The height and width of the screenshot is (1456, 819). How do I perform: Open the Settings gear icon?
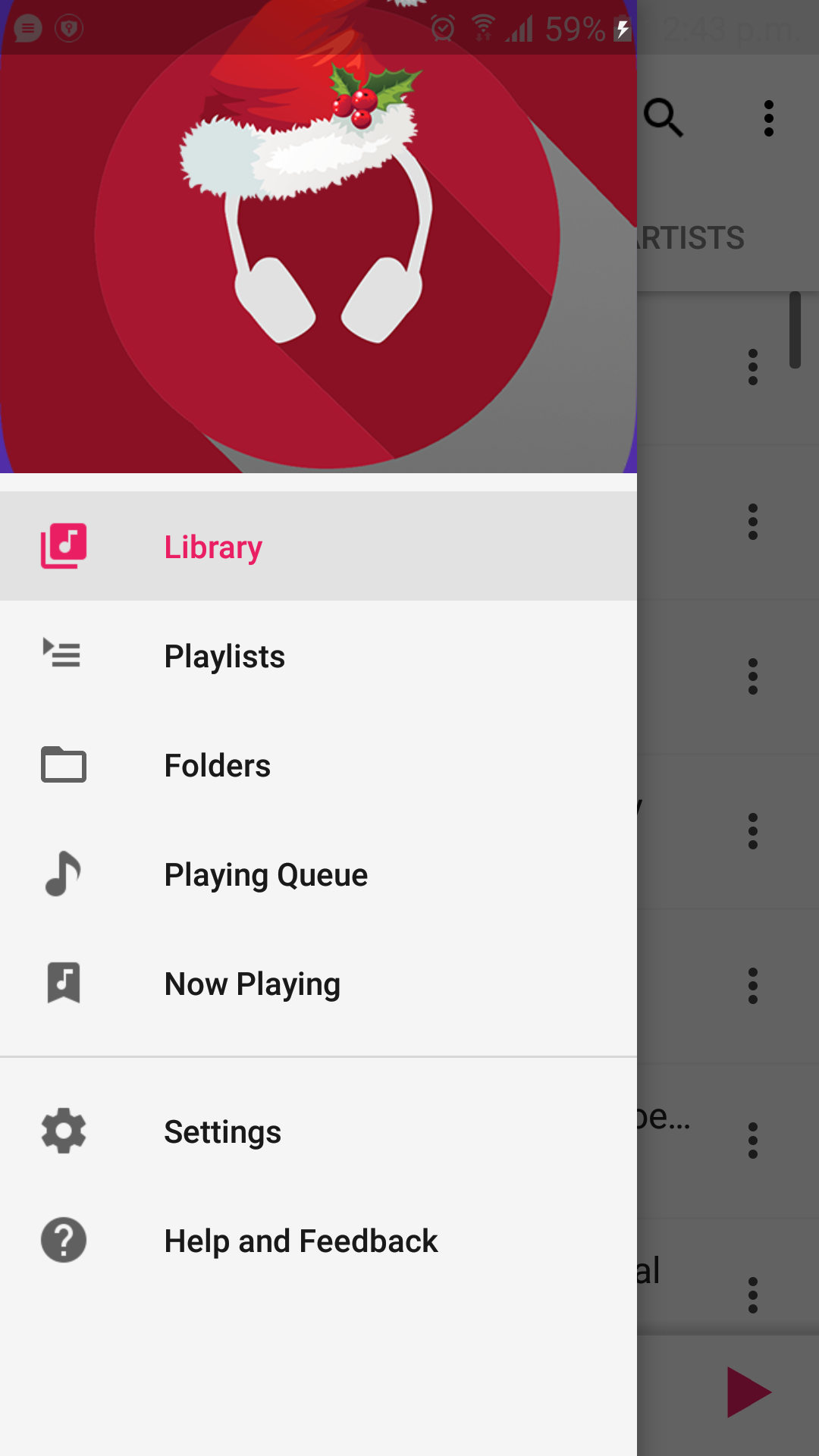pyautogui.click(x=63, y=1131)
